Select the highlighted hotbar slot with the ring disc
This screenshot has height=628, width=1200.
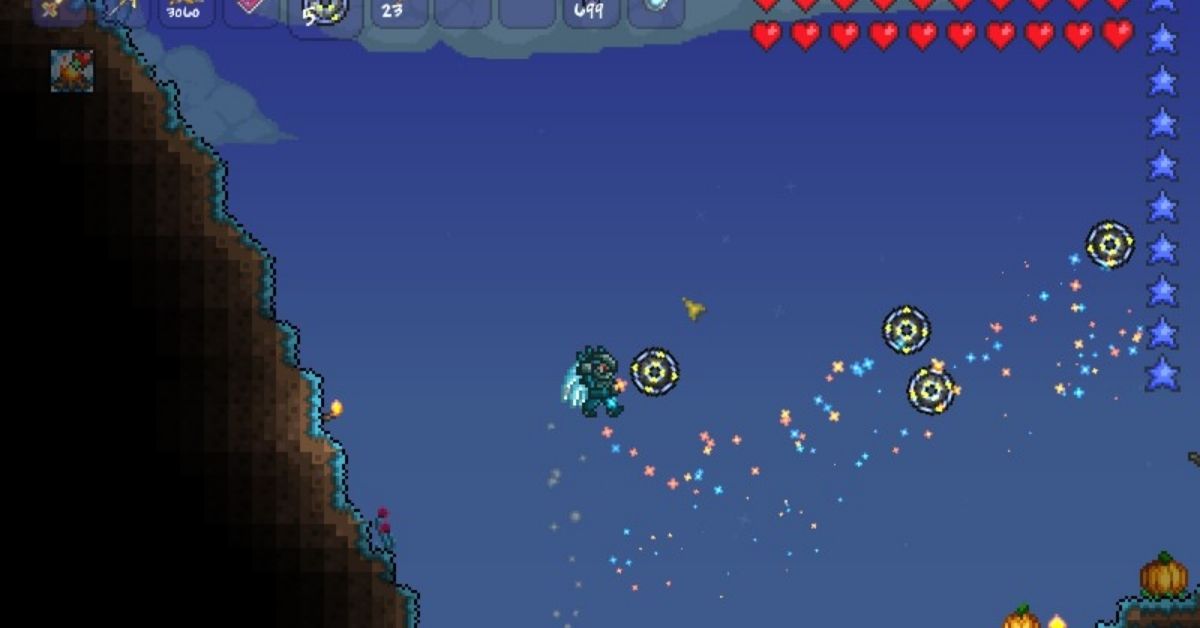[x=324, y=12]
